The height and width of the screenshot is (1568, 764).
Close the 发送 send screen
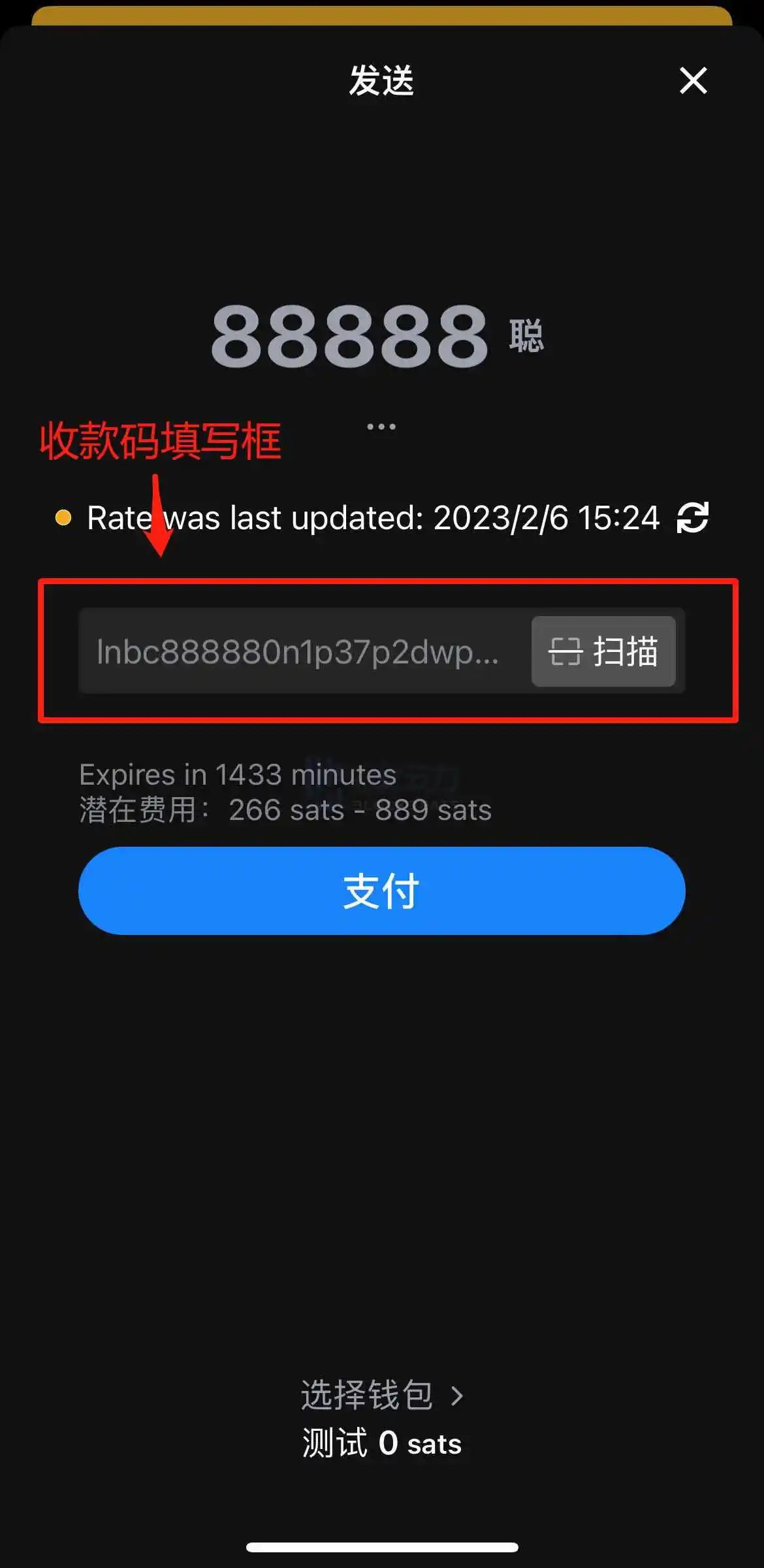(693, 81)
